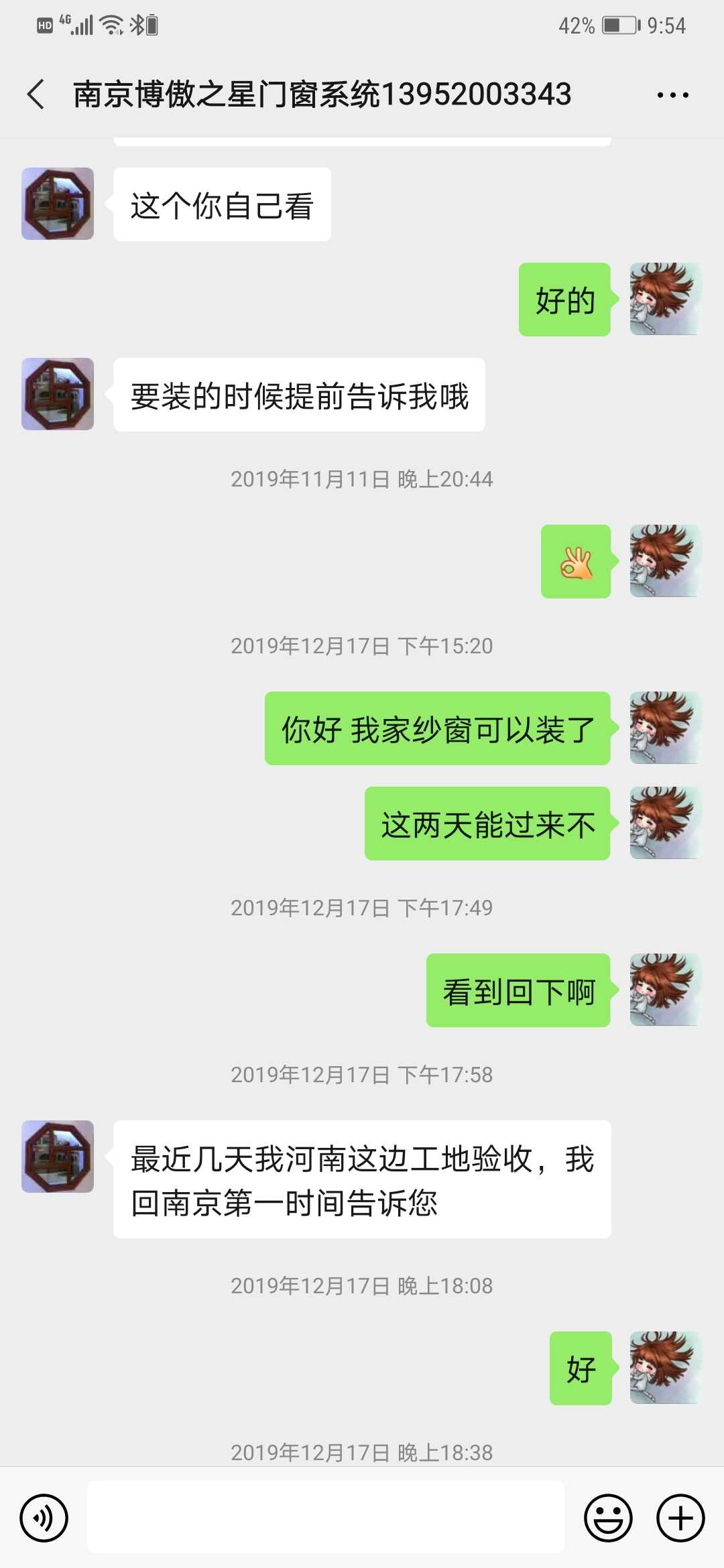Switch to voice message input
The height and width of the screenshot is (1568, 724).
[x=44, y=1518]
